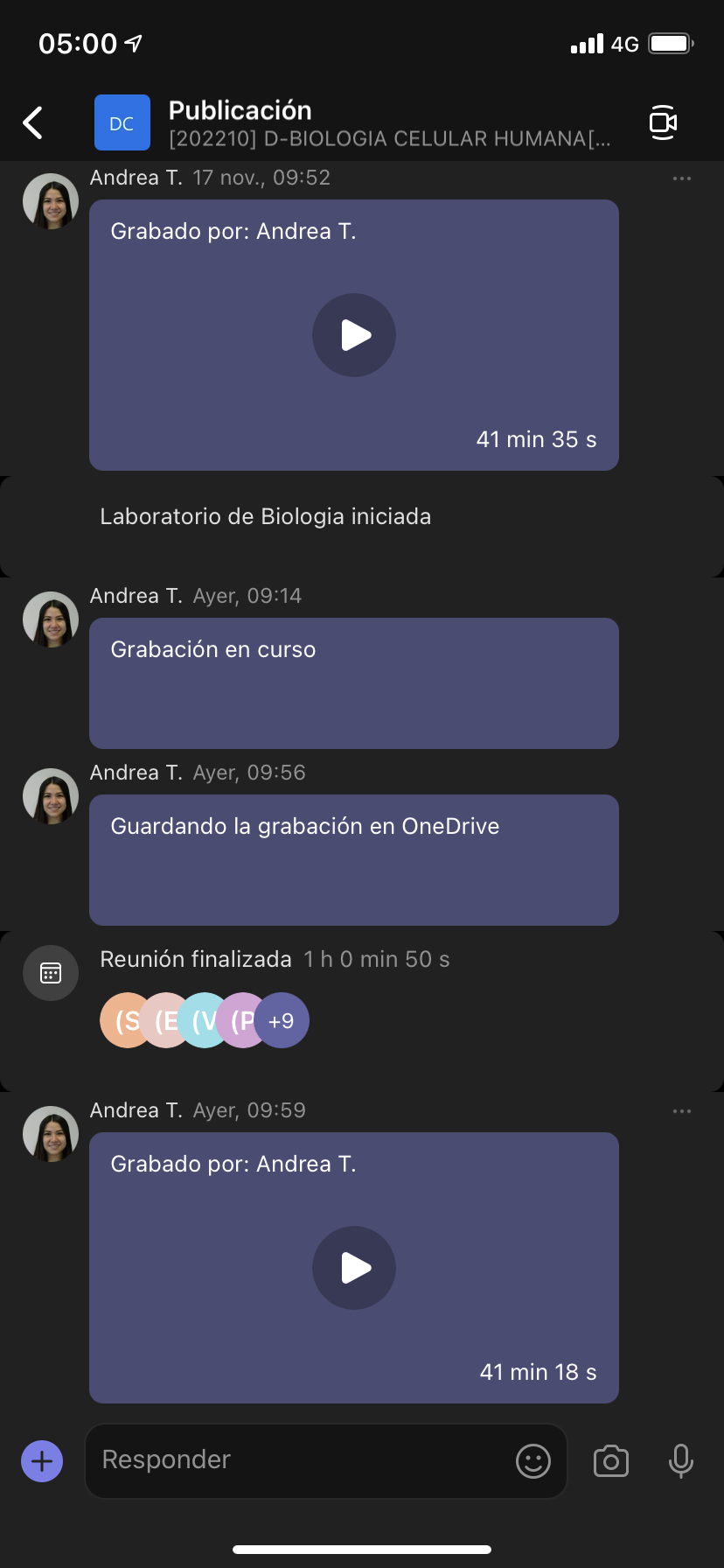The image size is (724, 1568).
Task: View the +9 meeting participants
Action: [282, 1021]
